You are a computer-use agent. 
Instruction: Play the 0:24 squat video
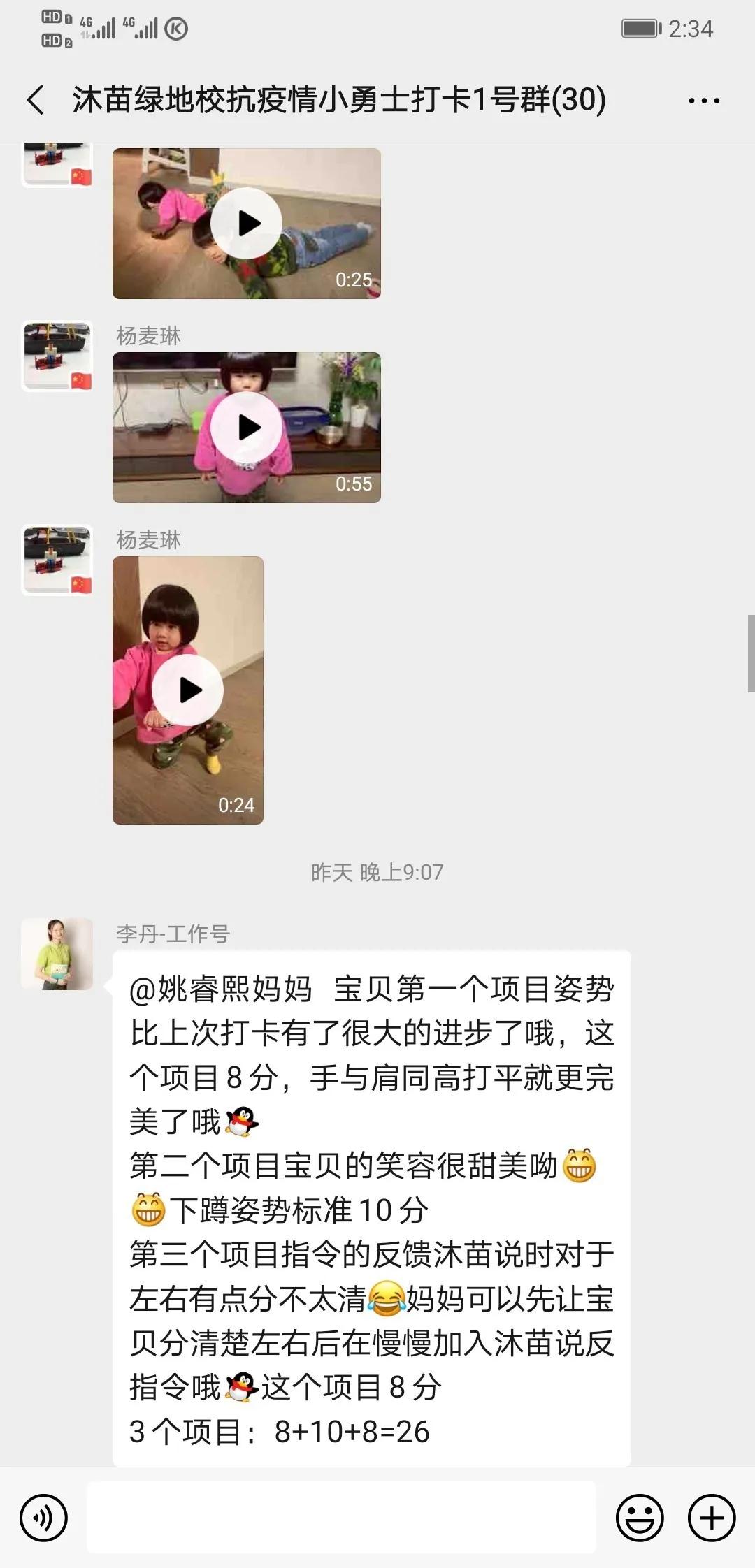point(188,690)
